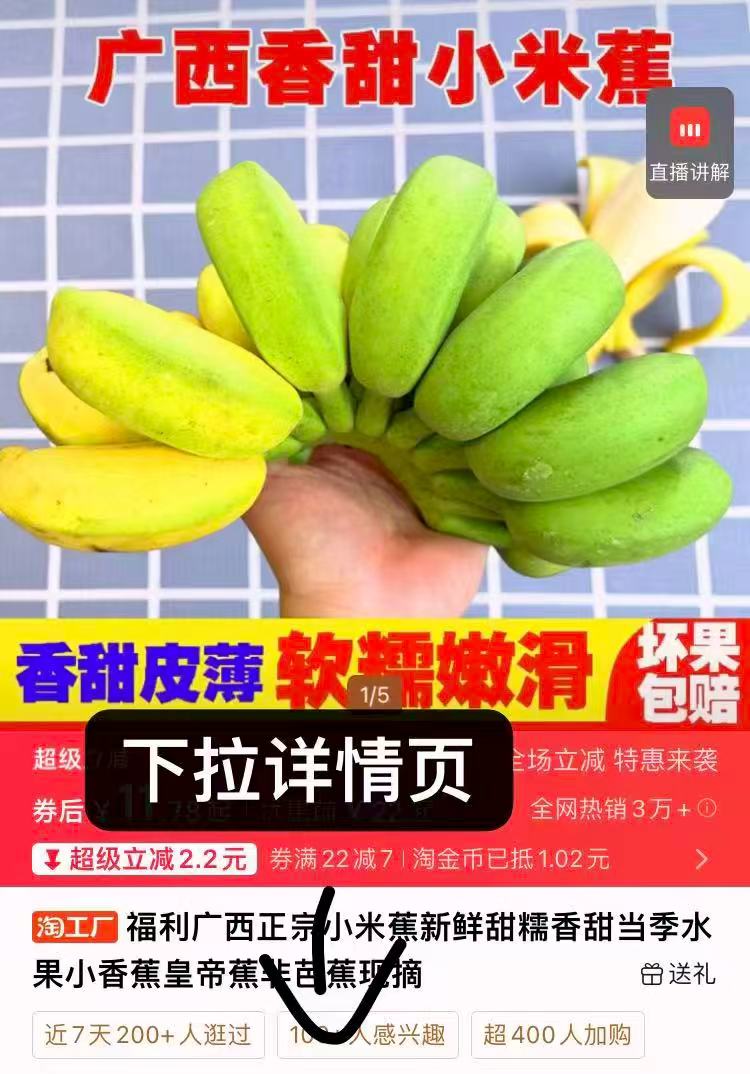Image resolution: width=750 pixels, height=1074 pixels.
Task: Open the 直播讲解 live explanation
Action: tap(690, 143)
